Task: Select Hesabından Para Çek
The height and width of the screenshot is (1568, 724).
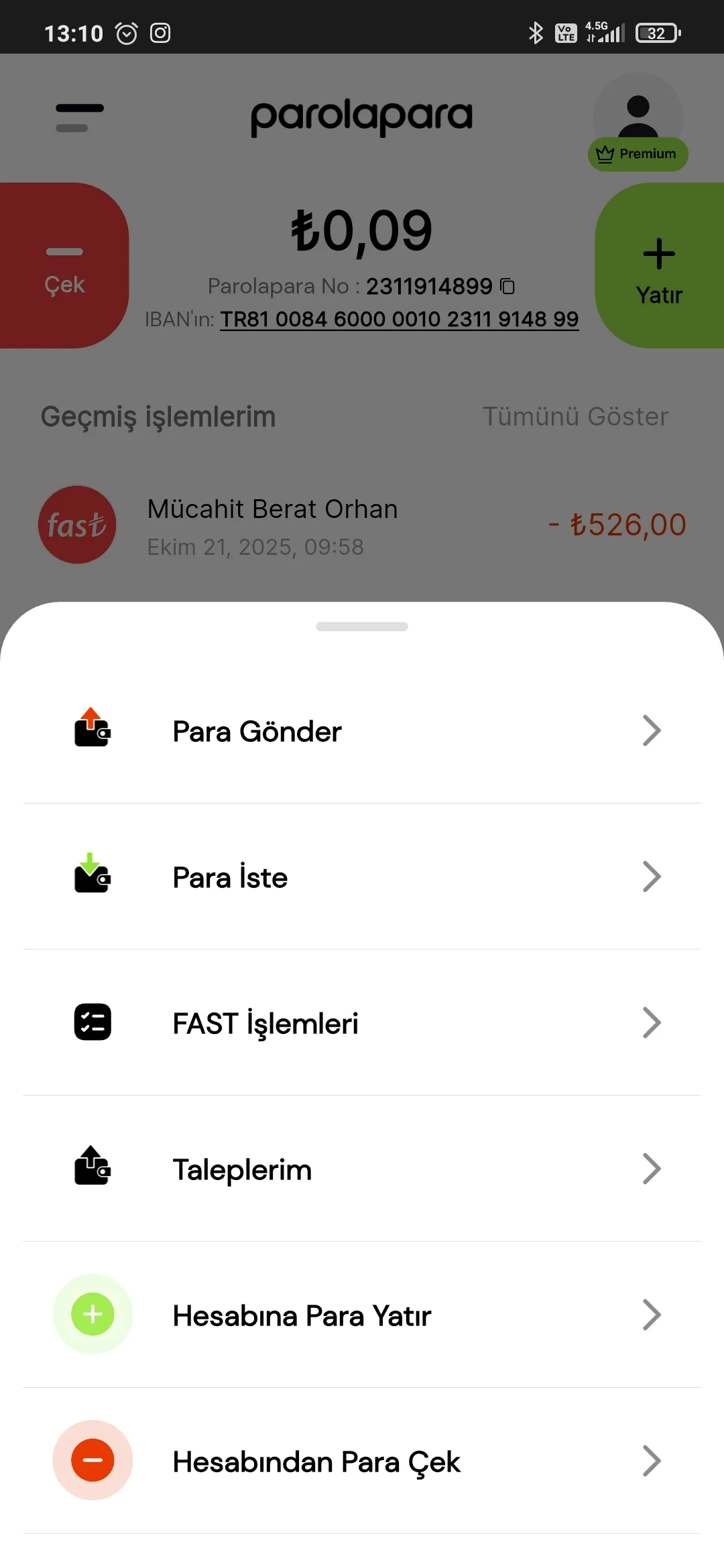Action: [362, 1461]
